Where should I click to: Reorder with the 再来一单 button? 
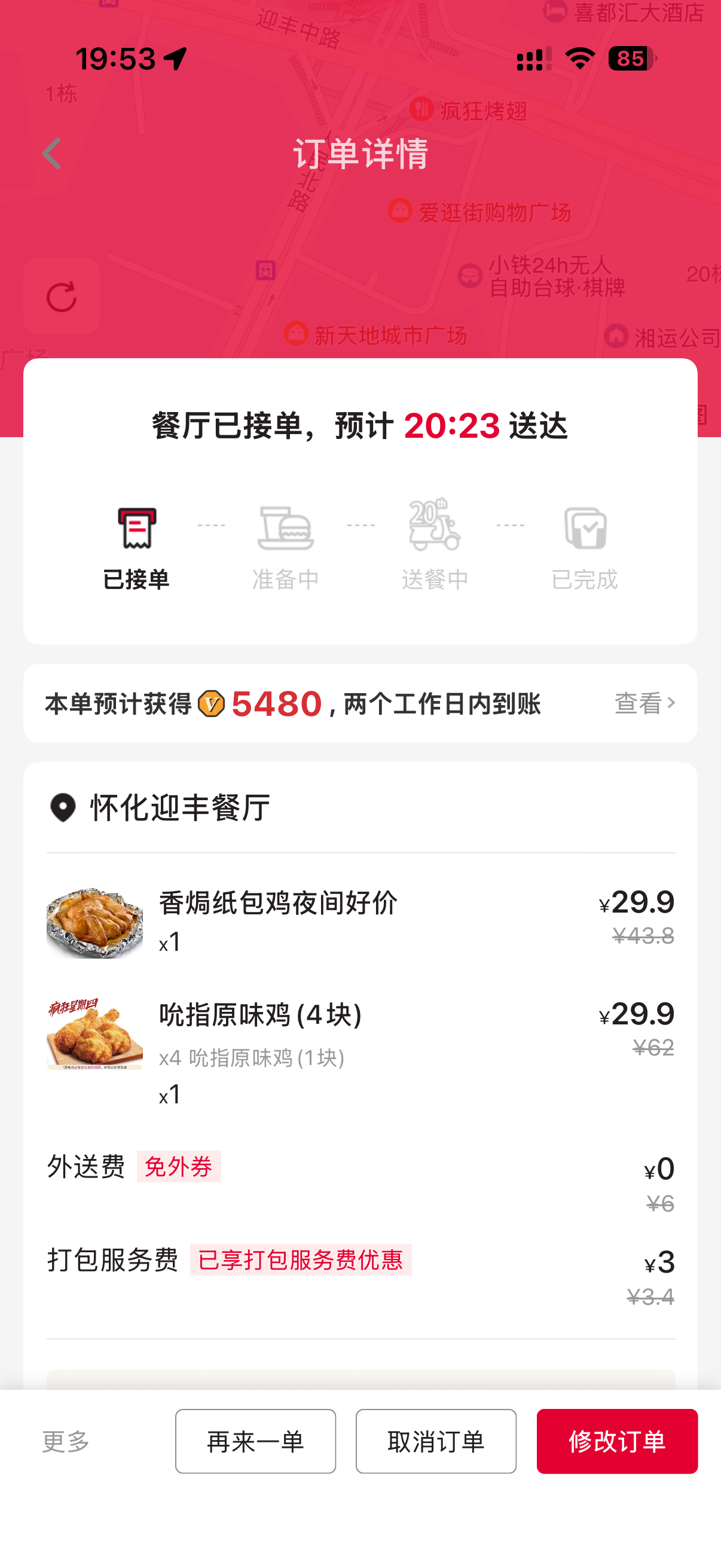(255, 1441)
